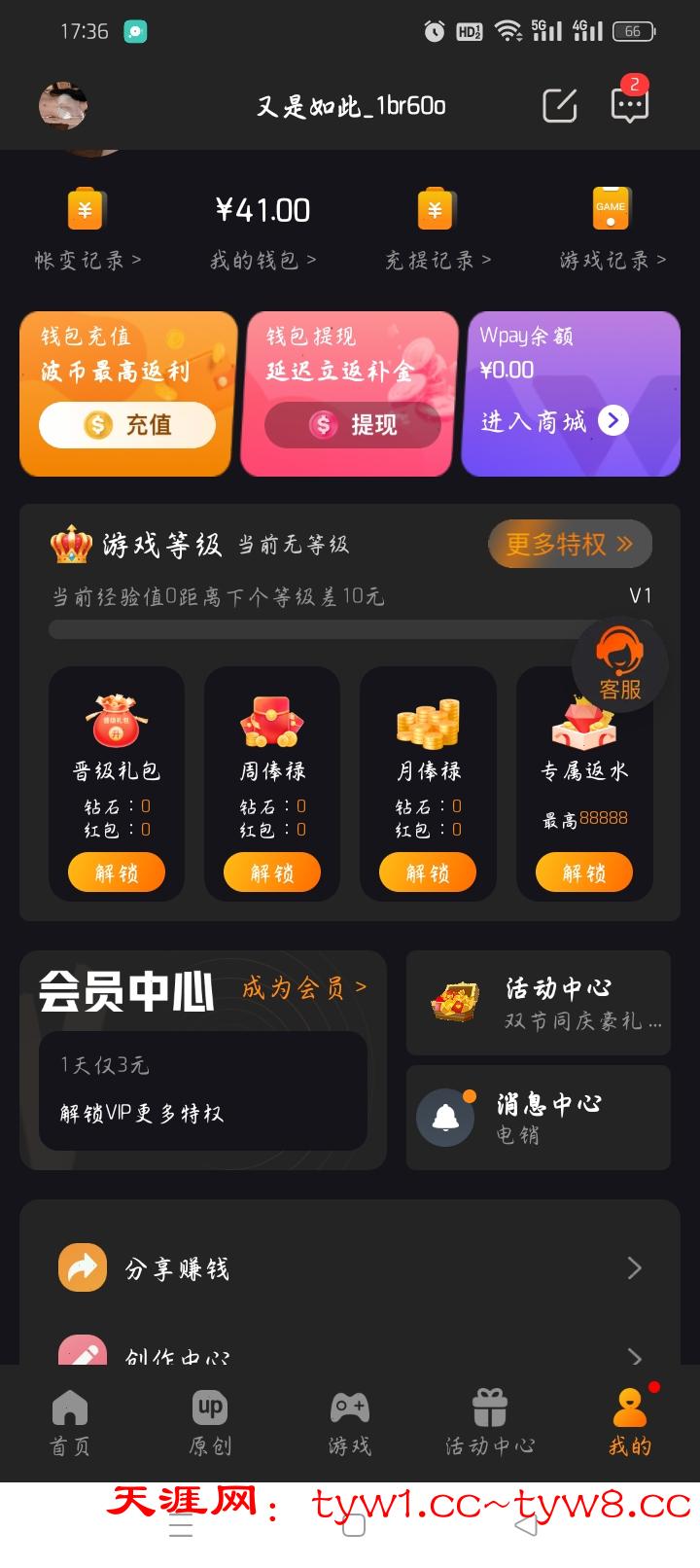Image resolution: width=700 pixels, height=1568 pixels.
Task: Unlock the 周俸禄 weekly salary
Action: click(272, 873)
